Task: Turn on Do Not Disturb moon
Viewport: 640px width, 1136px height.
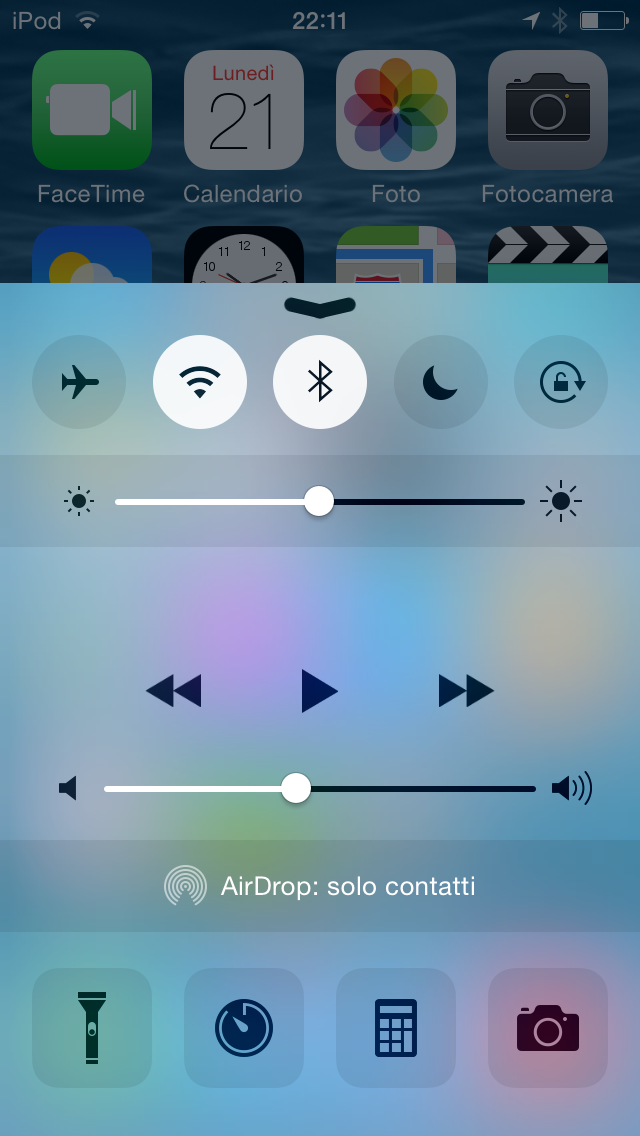Action: 440,382
